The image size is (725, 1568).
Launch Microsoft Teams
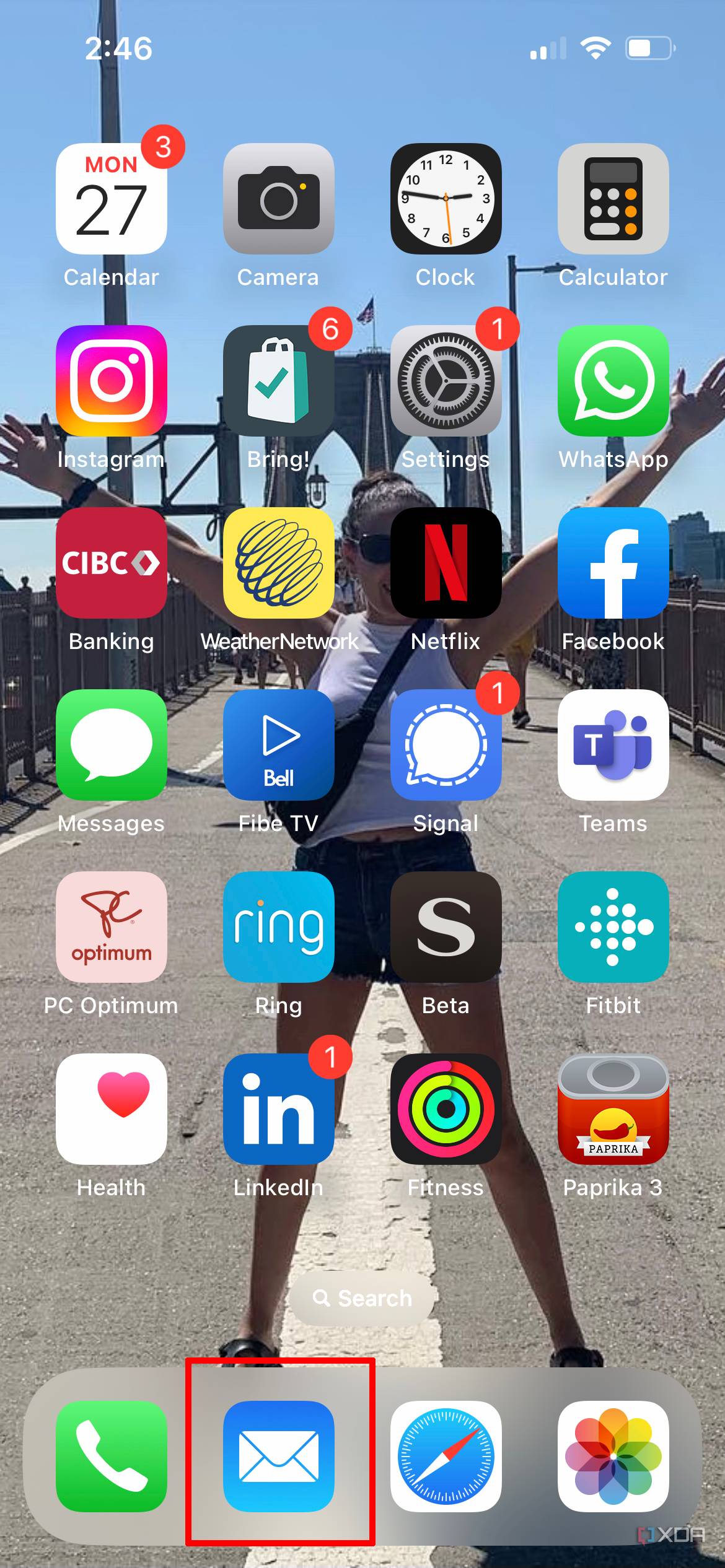click(613, 745)
